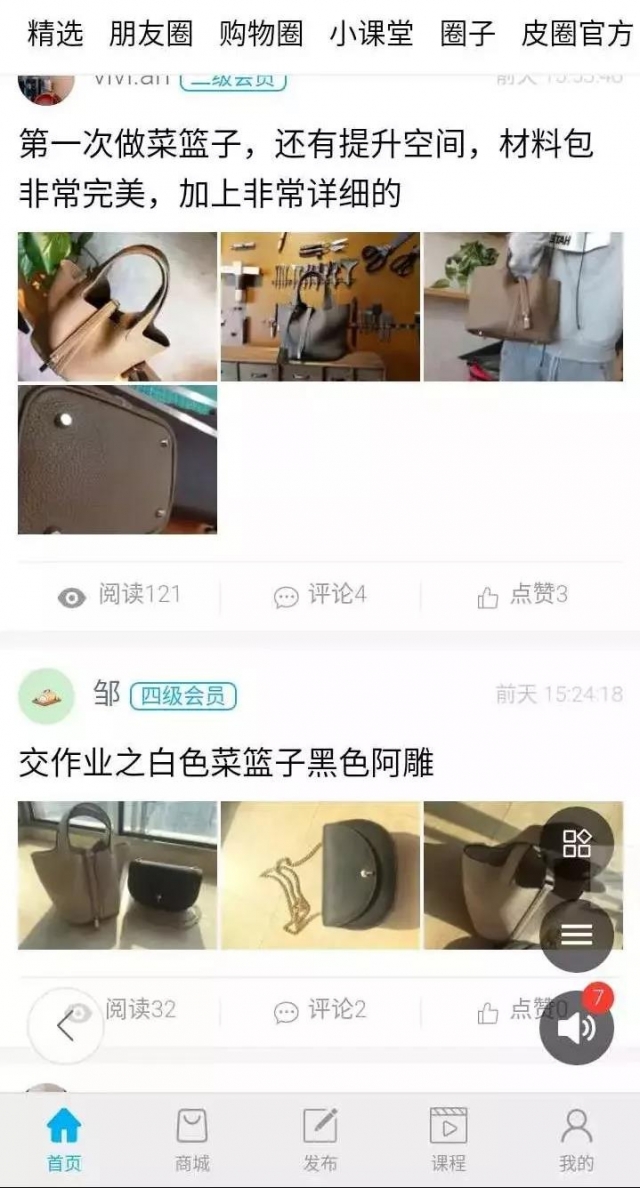Tap the floating grid menu button
Viewport: 640px width, 1188px height.
[x=576, y=843]
